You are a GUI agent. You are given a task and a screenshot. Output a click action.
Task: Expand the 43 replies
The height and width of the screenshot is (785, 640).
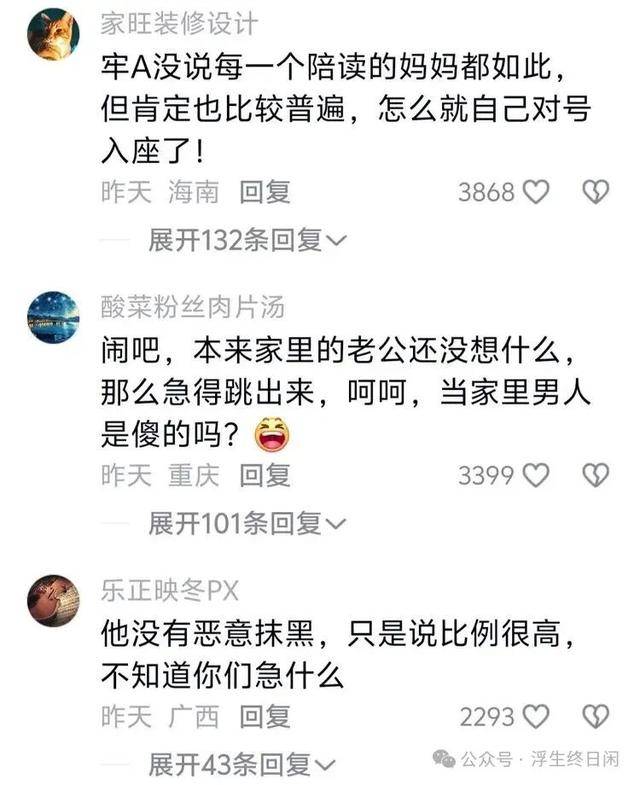click(x=240, y=765)
